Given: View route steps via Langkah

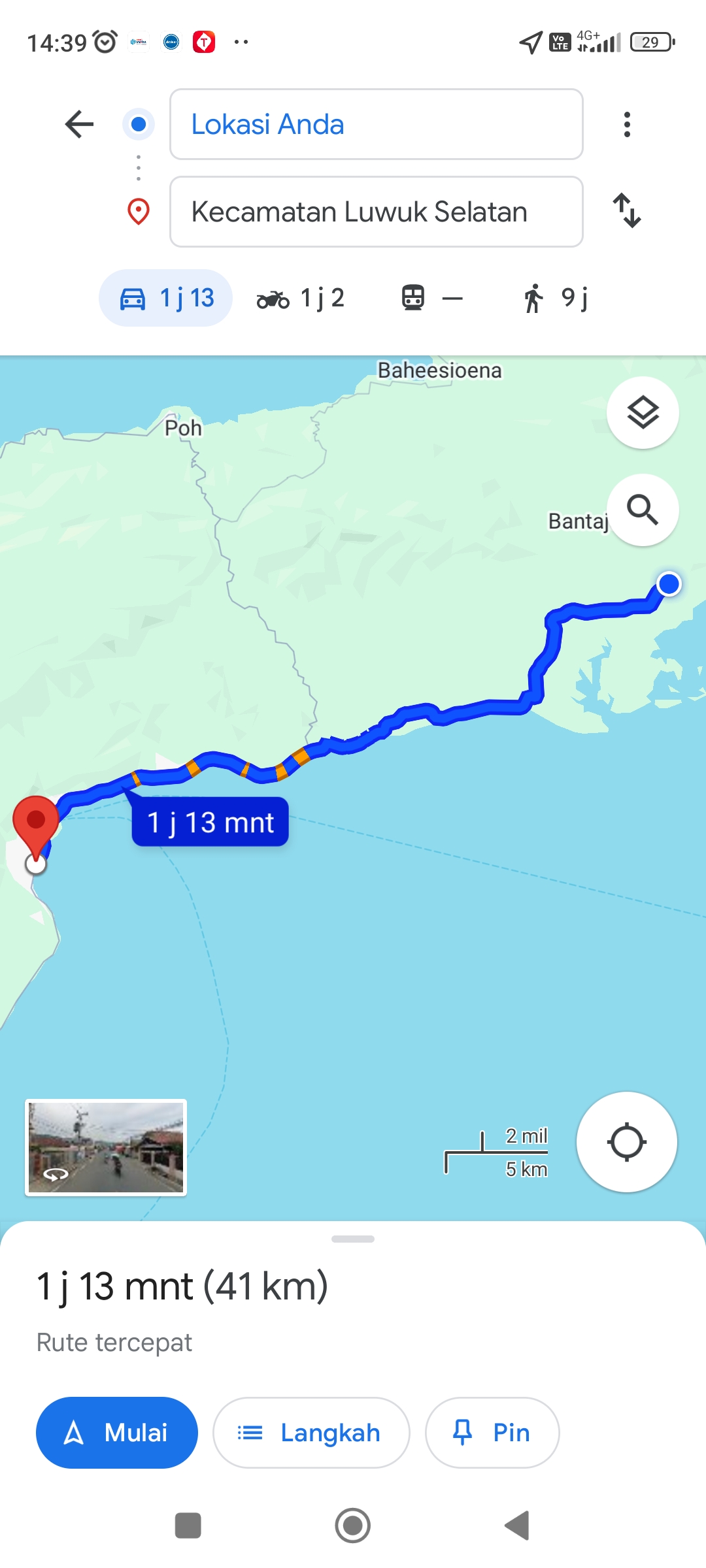Looking at the screenshot, I should [311, 1433].
